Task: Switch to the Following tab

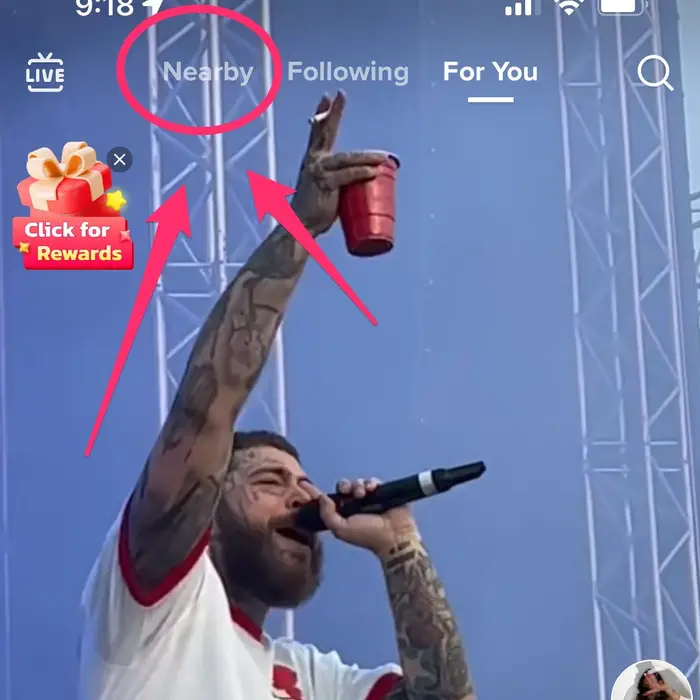Action: pyautogui.click(x=347, y=72)
